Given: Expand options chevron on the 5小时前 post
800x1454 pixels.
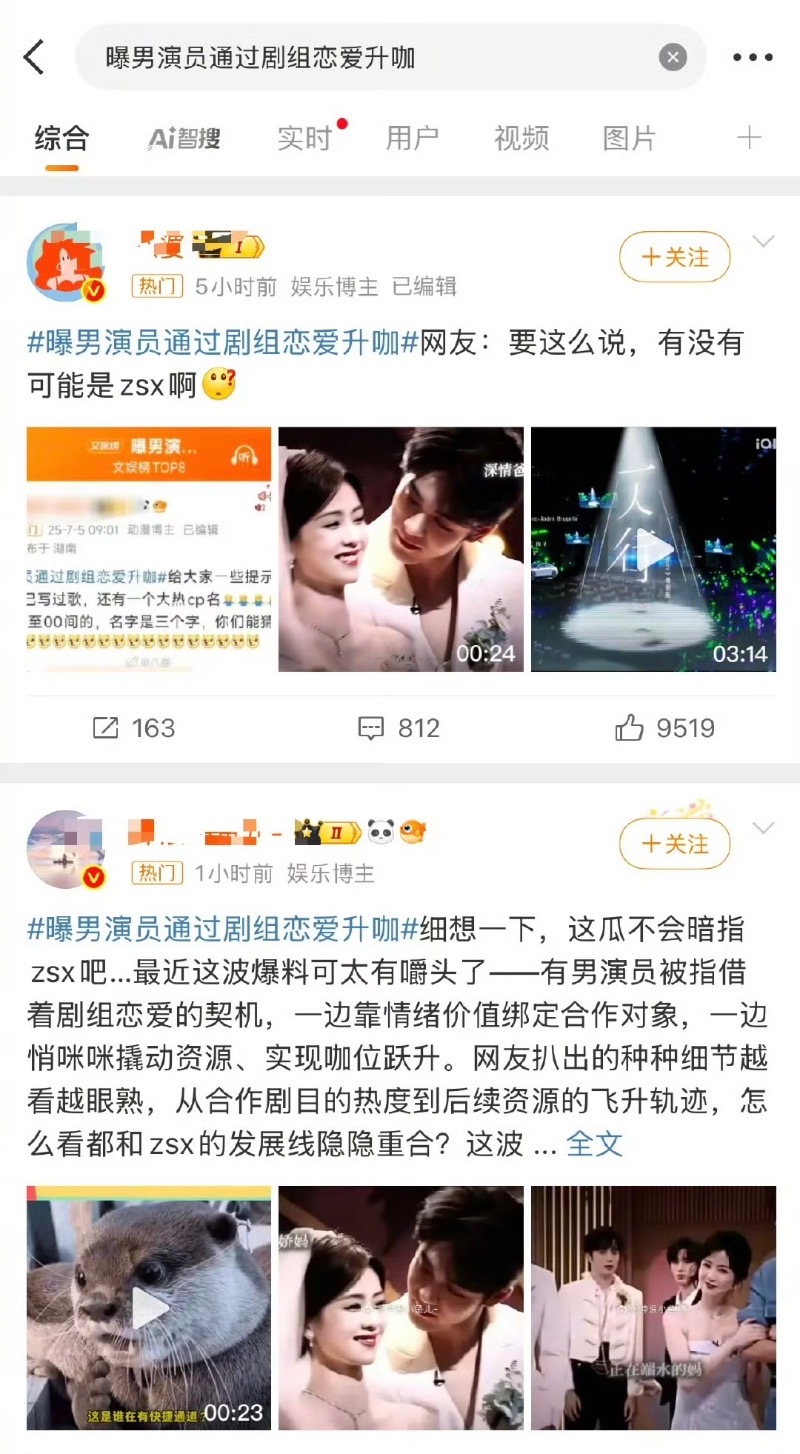Looking at the screenshot, I should click(764, 242).
